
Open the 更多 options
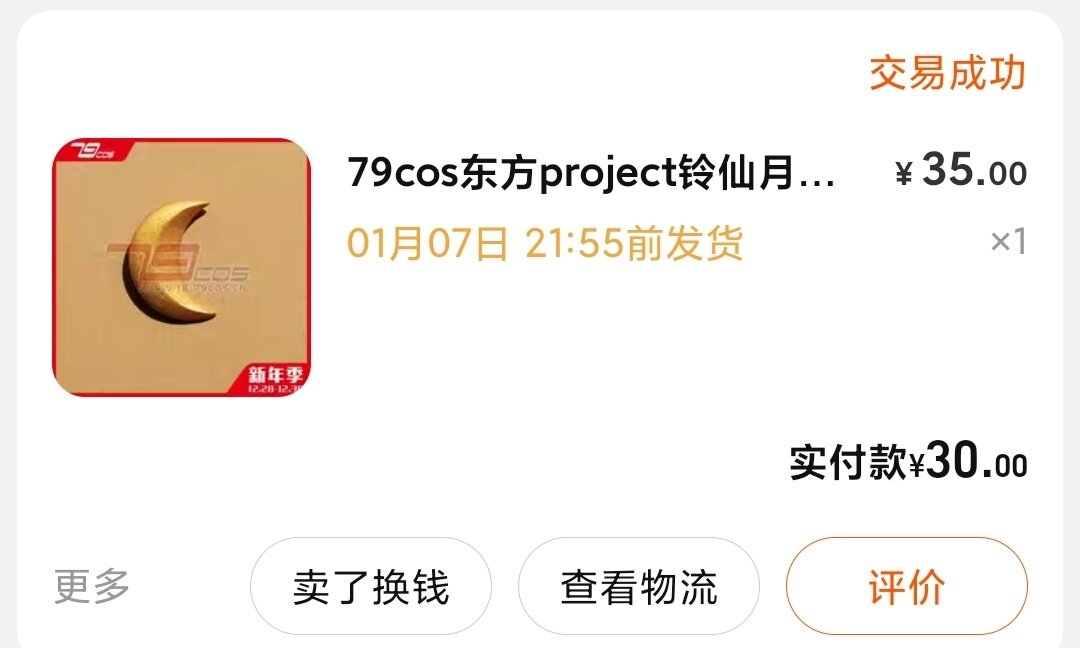[x=92, y=587]
